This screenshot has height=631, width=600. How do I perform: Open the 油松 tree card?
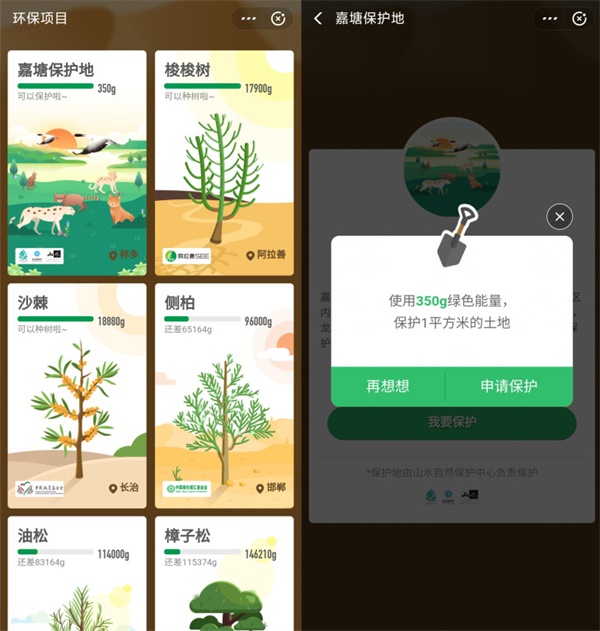point(77,575)
